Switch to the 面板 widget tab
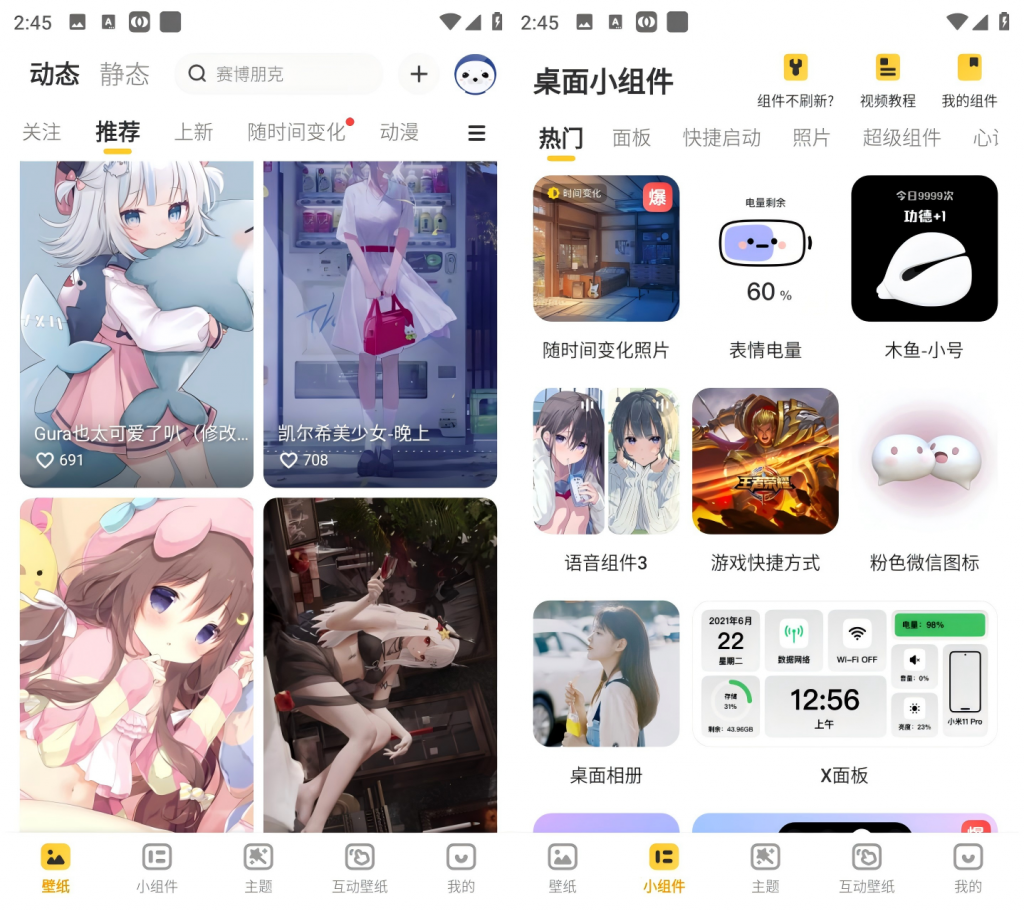1024x911 pixels. (632, 138)
